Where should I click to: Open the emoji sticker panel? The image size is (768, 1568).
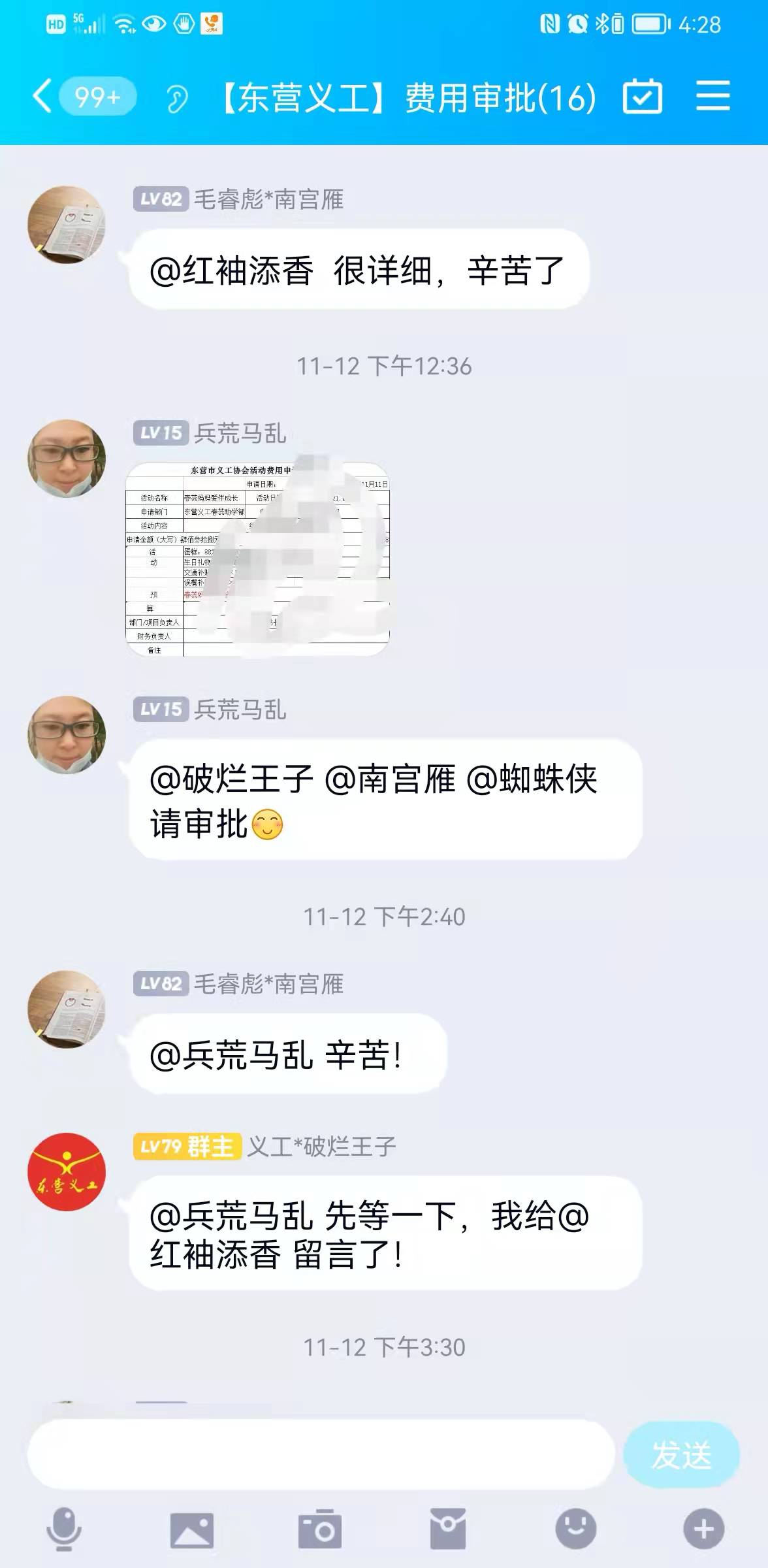coord(576,1529)
